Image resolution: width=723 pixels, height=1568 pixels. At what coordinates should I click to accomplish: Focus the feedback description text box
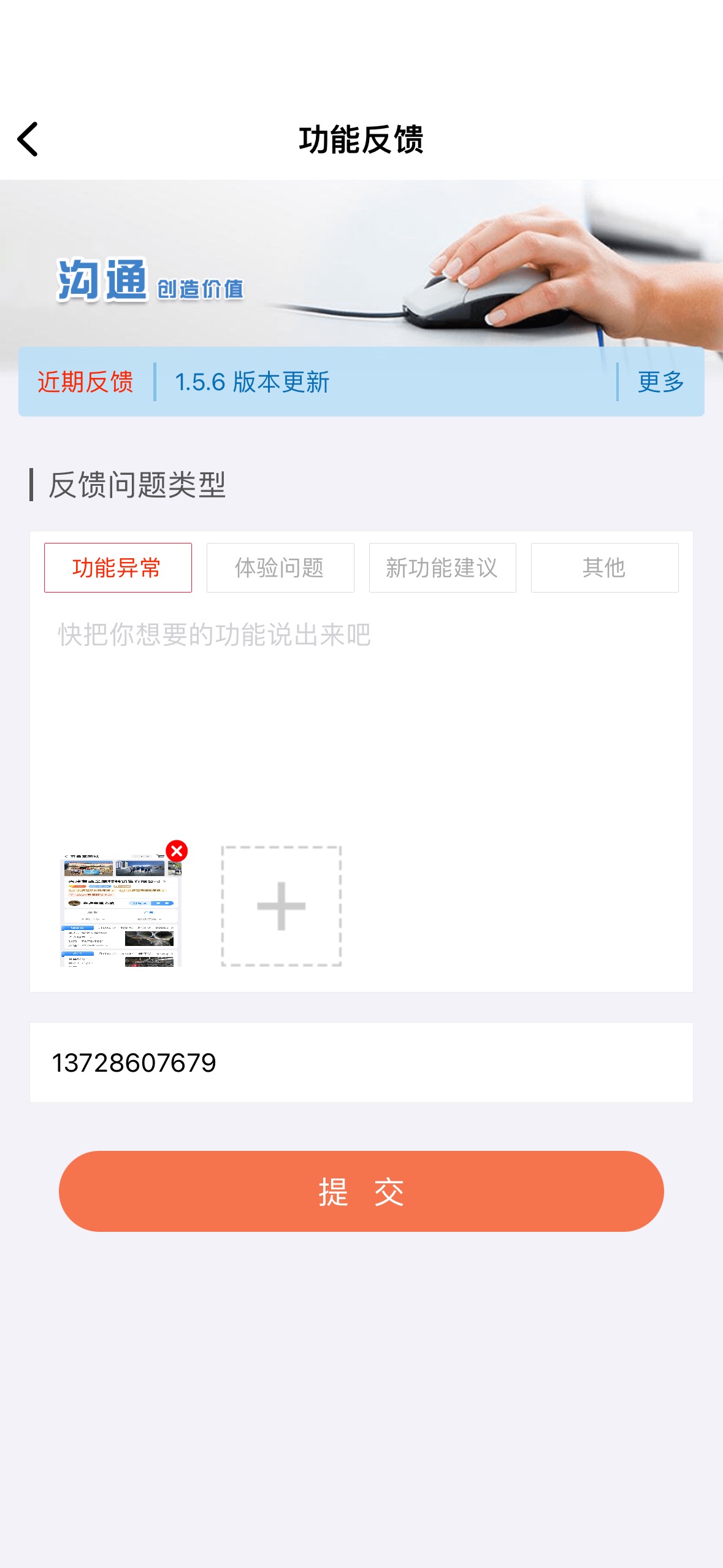(x=361, y=705)
